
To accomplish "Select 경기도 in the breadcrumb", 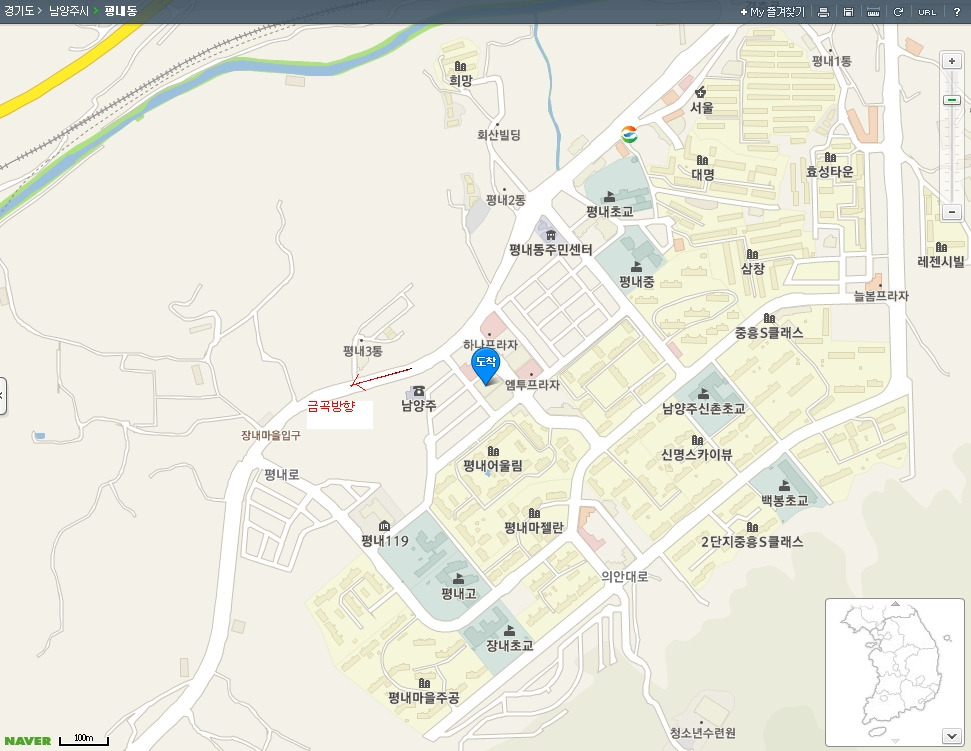I will tap(17, 11).
